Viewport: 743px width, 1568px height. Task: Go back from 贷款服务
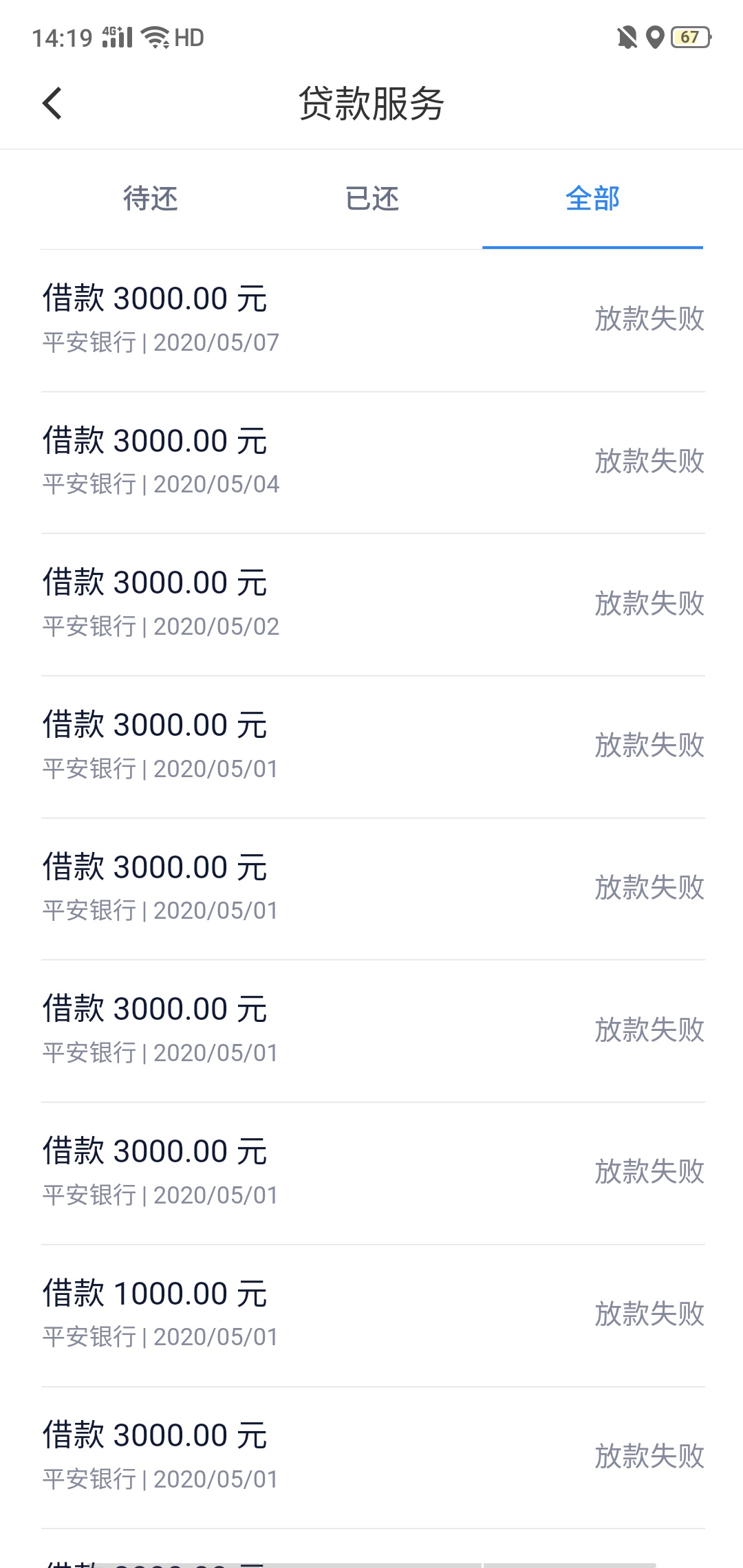point(52,104)
